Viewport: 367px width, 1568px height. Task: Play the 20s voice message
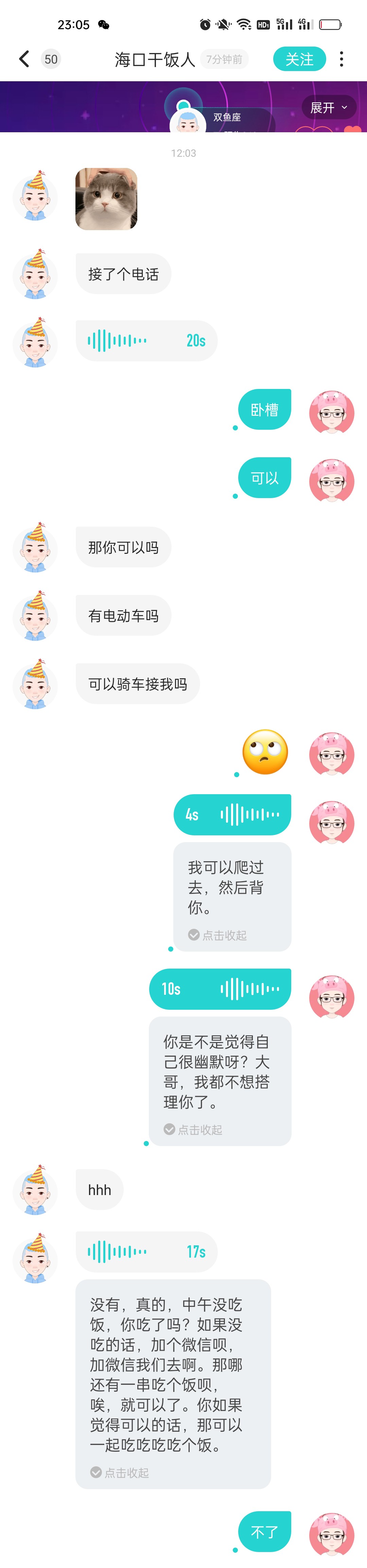click(146, 341)
